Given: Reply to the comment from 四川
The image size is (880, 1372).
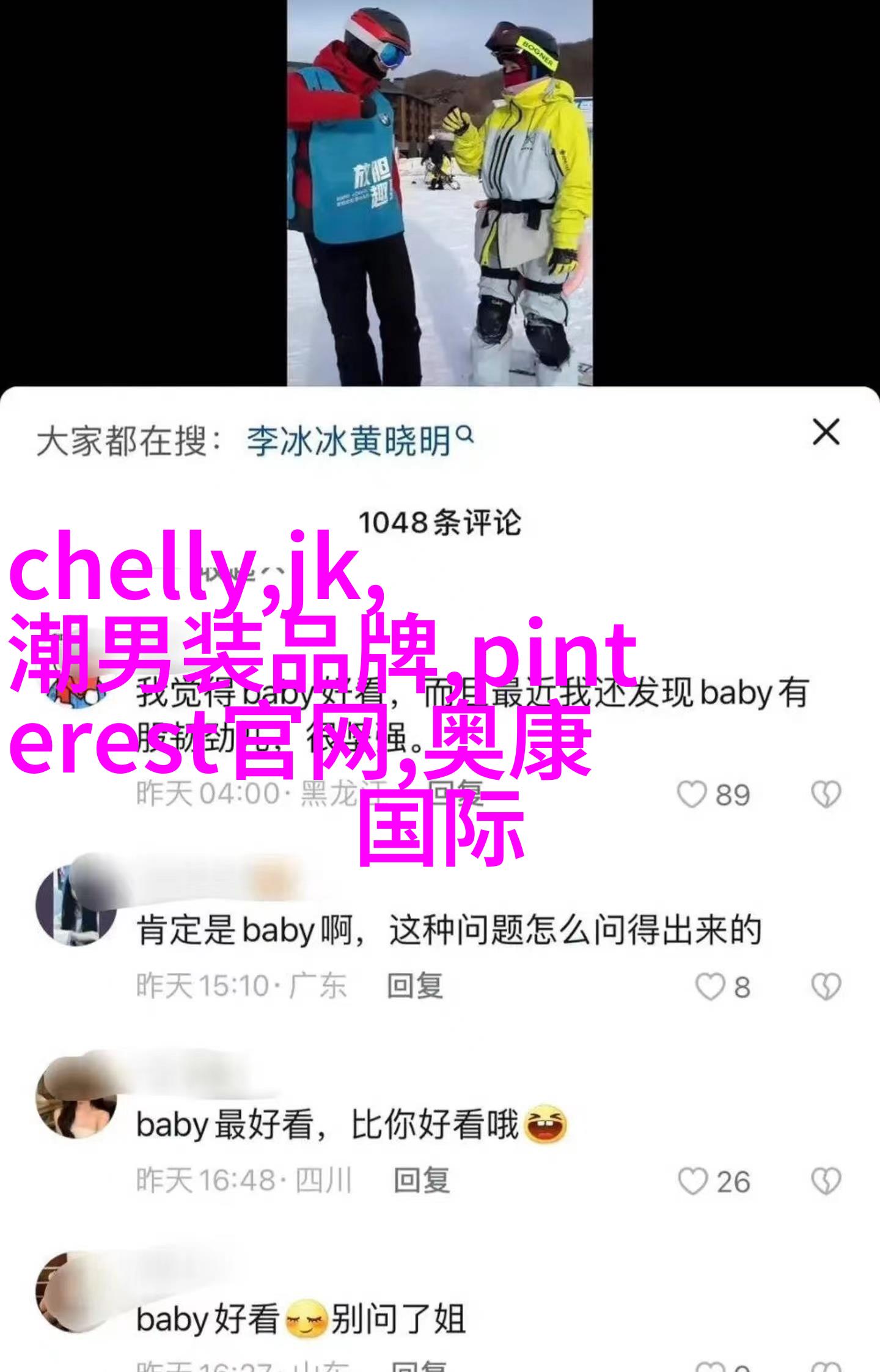Looking at the screenshot, I should pos(421,1181).
